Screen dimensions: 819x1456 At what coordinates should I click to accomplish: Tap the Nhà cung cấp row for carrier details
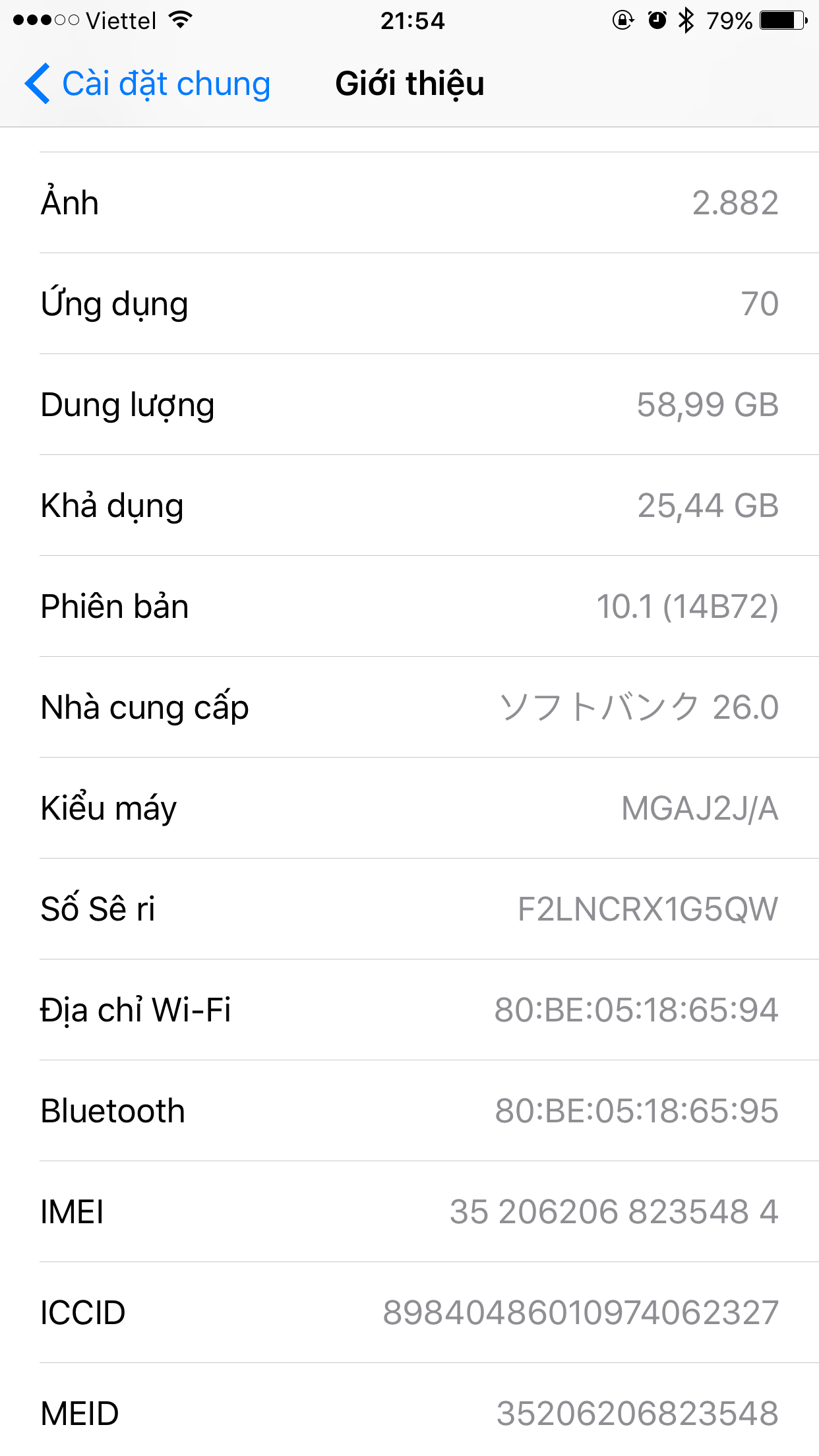[409, 708]
